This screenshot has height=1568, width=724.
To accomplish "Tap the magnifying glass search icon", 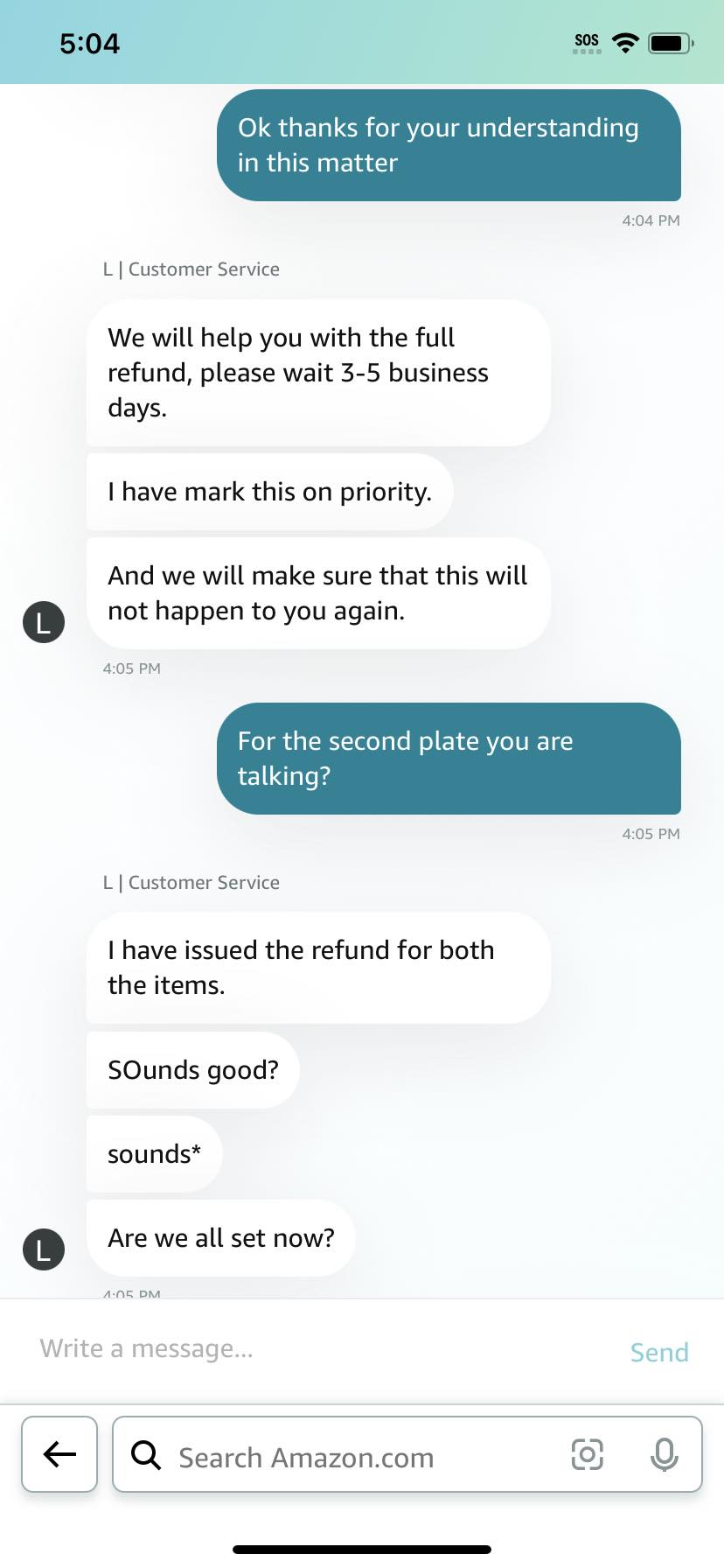I will (145, 1455).
